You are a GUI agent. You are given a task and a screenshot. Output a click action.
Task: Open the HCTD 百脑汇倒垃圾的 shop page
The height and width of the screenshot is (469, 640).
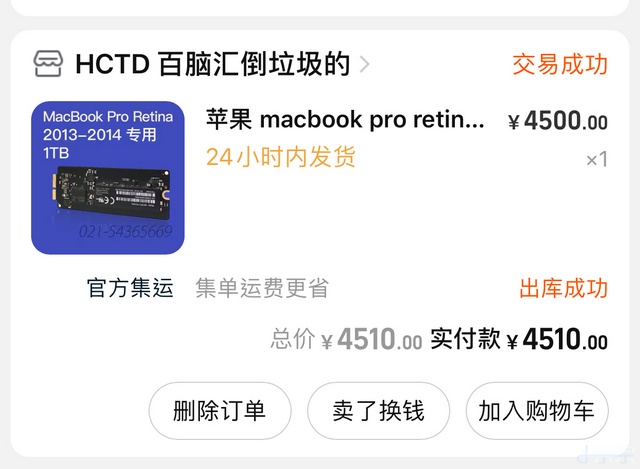point(212,65)
